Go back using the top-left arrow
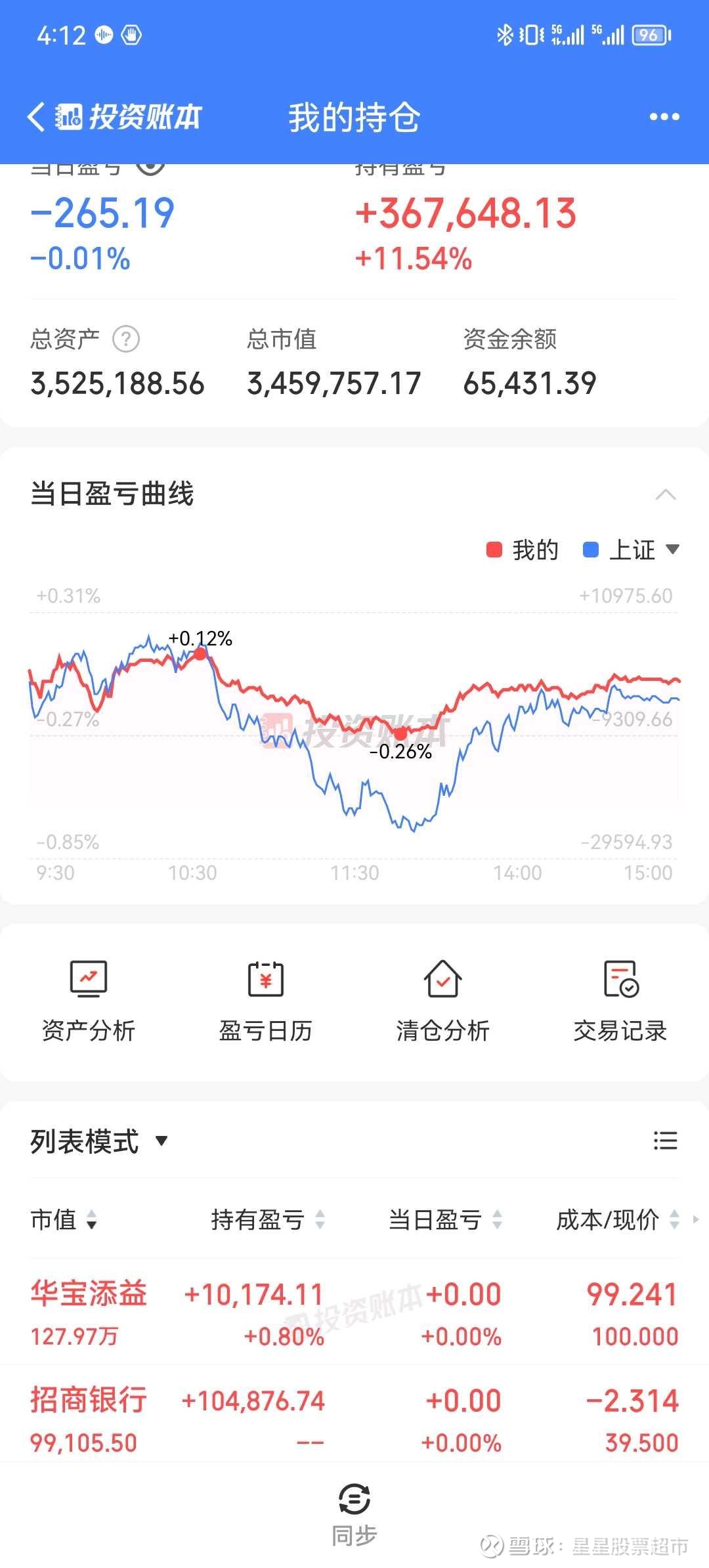Viewport: 709px width, 1568px height. [37, 118]
